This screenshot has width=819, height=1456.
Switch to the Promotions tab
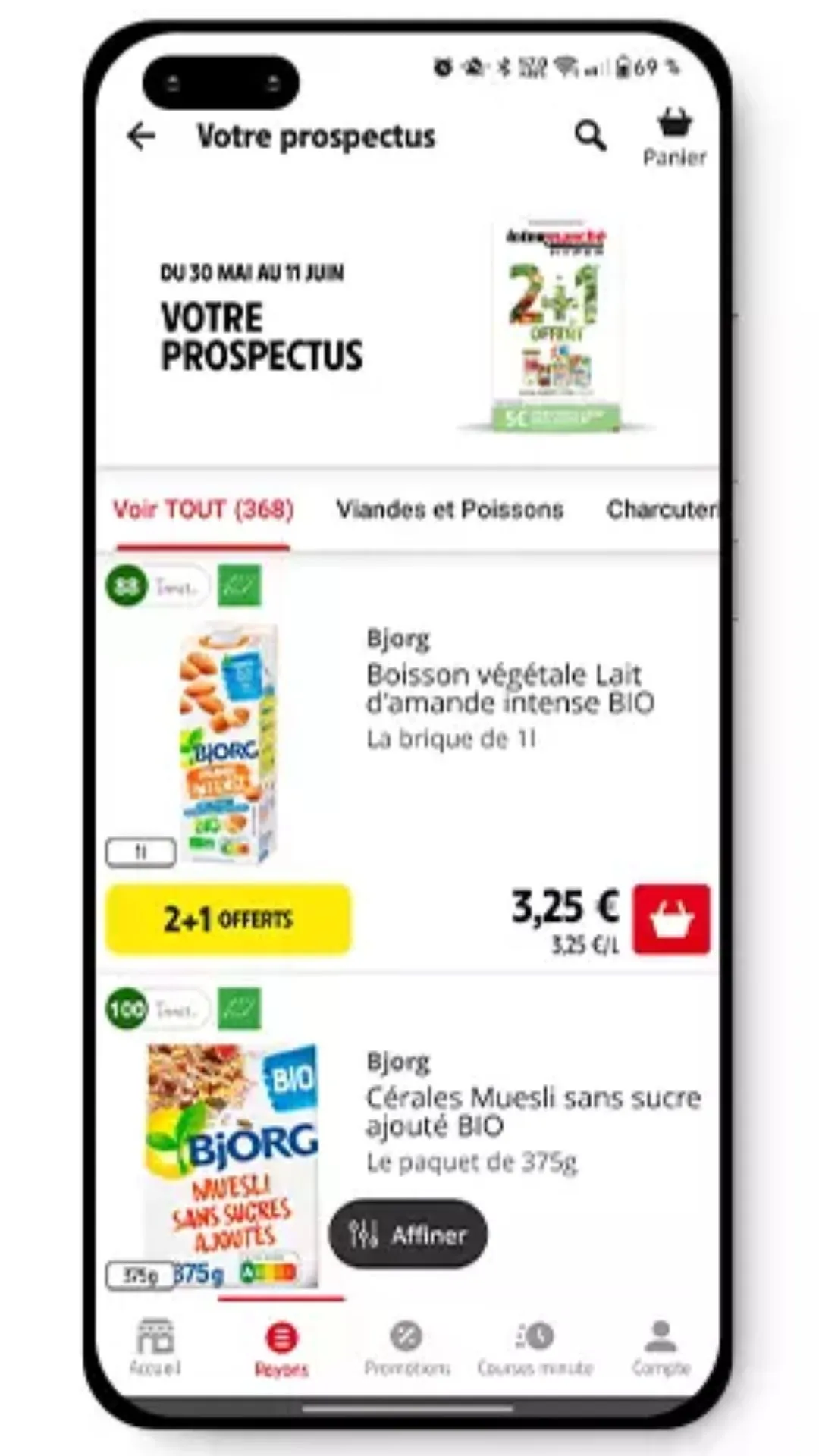click(x=407, y=1347)
